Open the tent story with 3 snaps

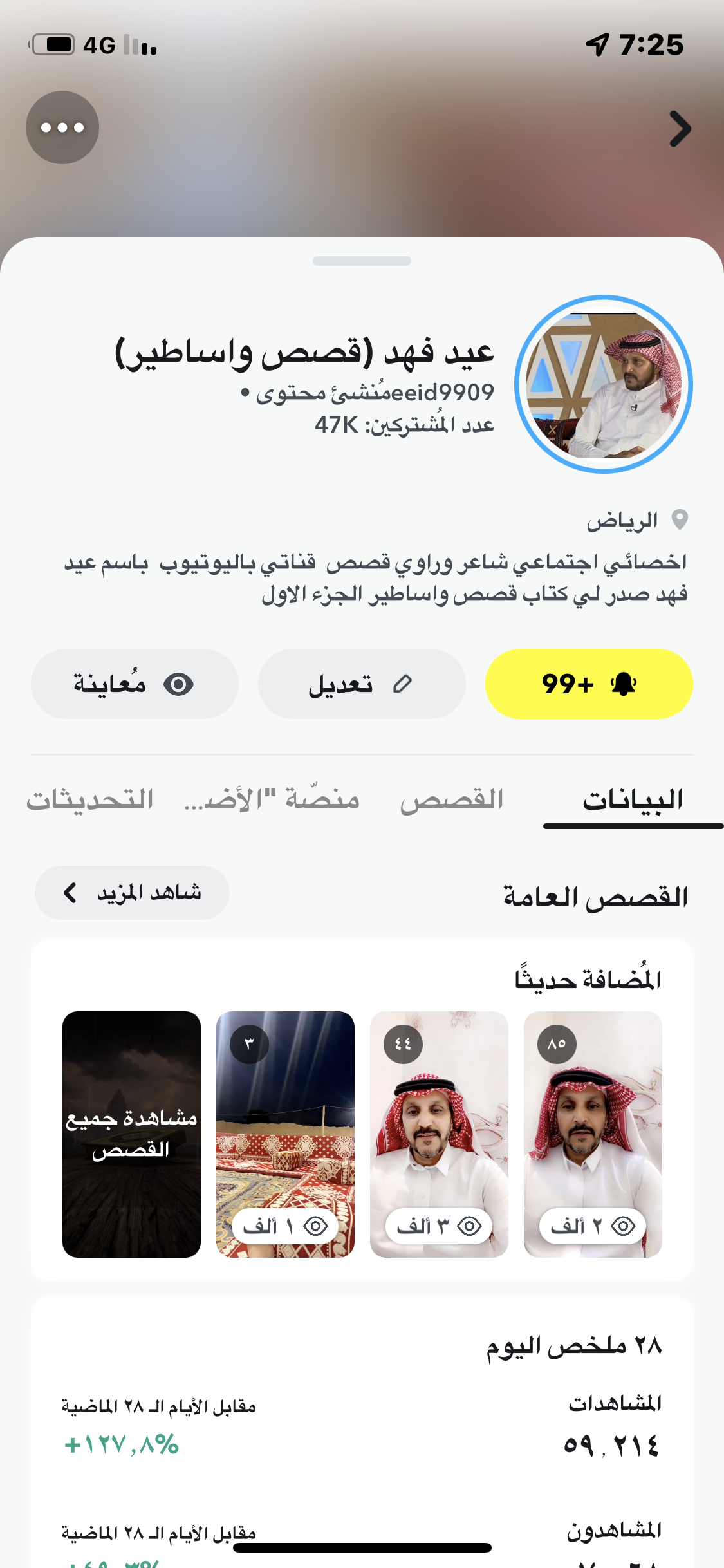(285, 1134)
